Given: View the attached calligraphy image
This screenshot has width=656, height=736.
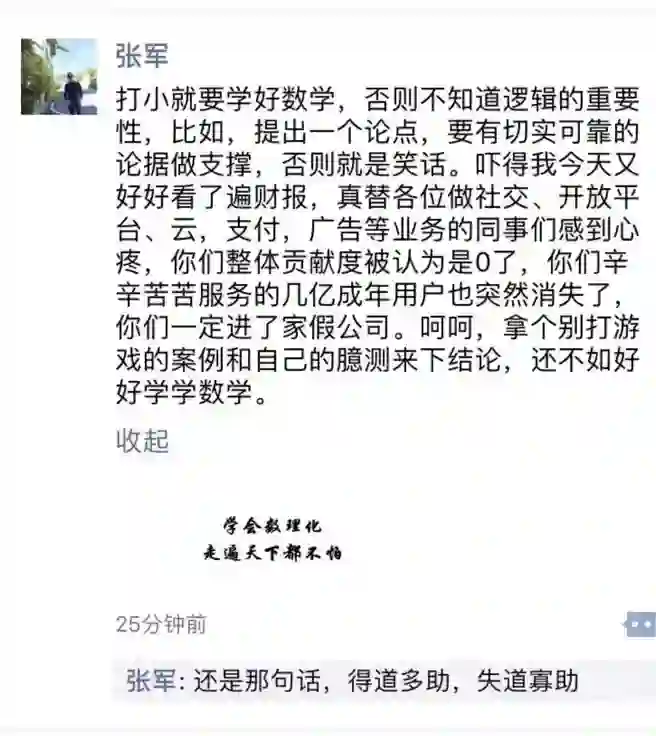Looking at the screenshot, I should (271, 538).
